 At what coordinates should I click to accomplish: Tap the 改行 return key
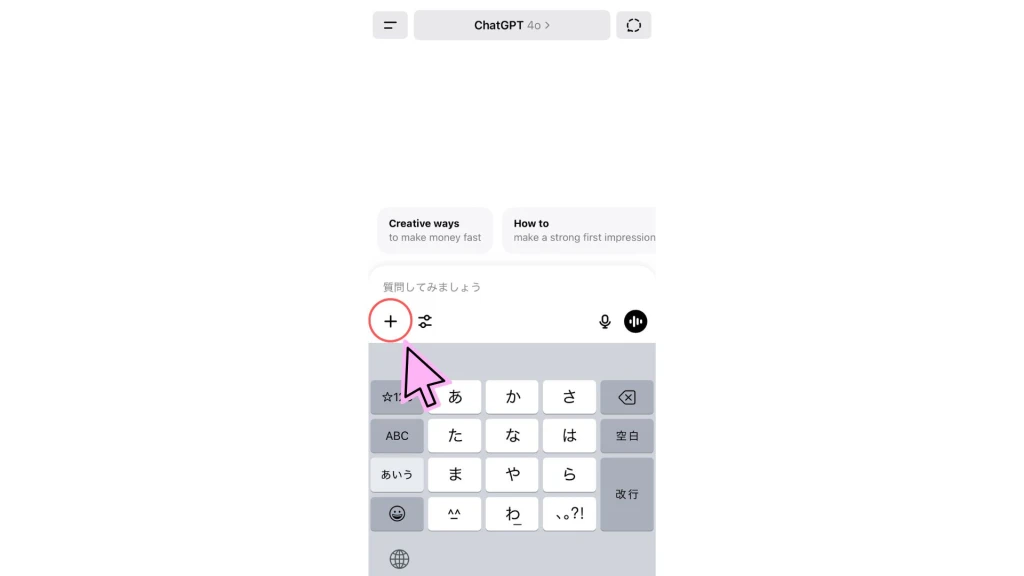coord(627,494)
